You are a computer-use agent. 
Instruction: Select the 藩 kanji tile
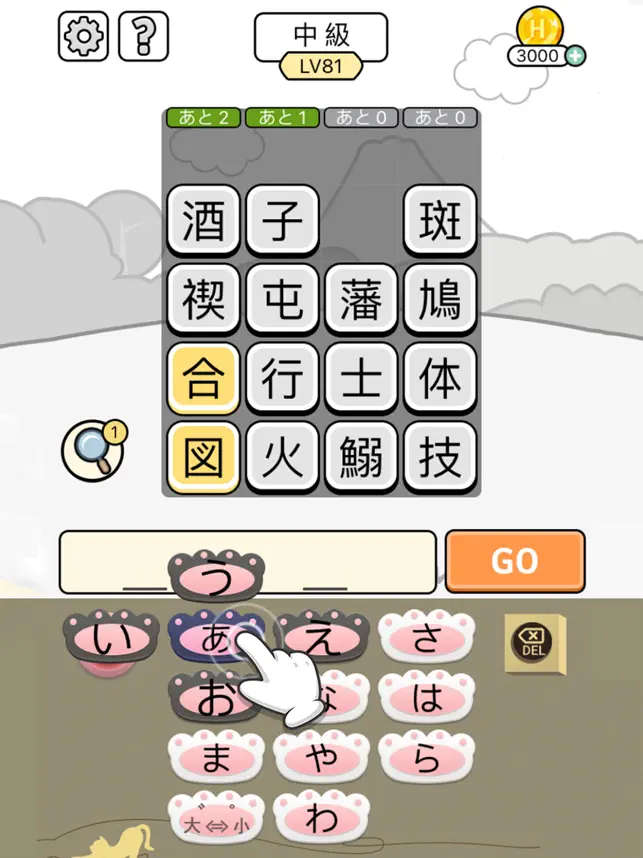click(361, 299)
